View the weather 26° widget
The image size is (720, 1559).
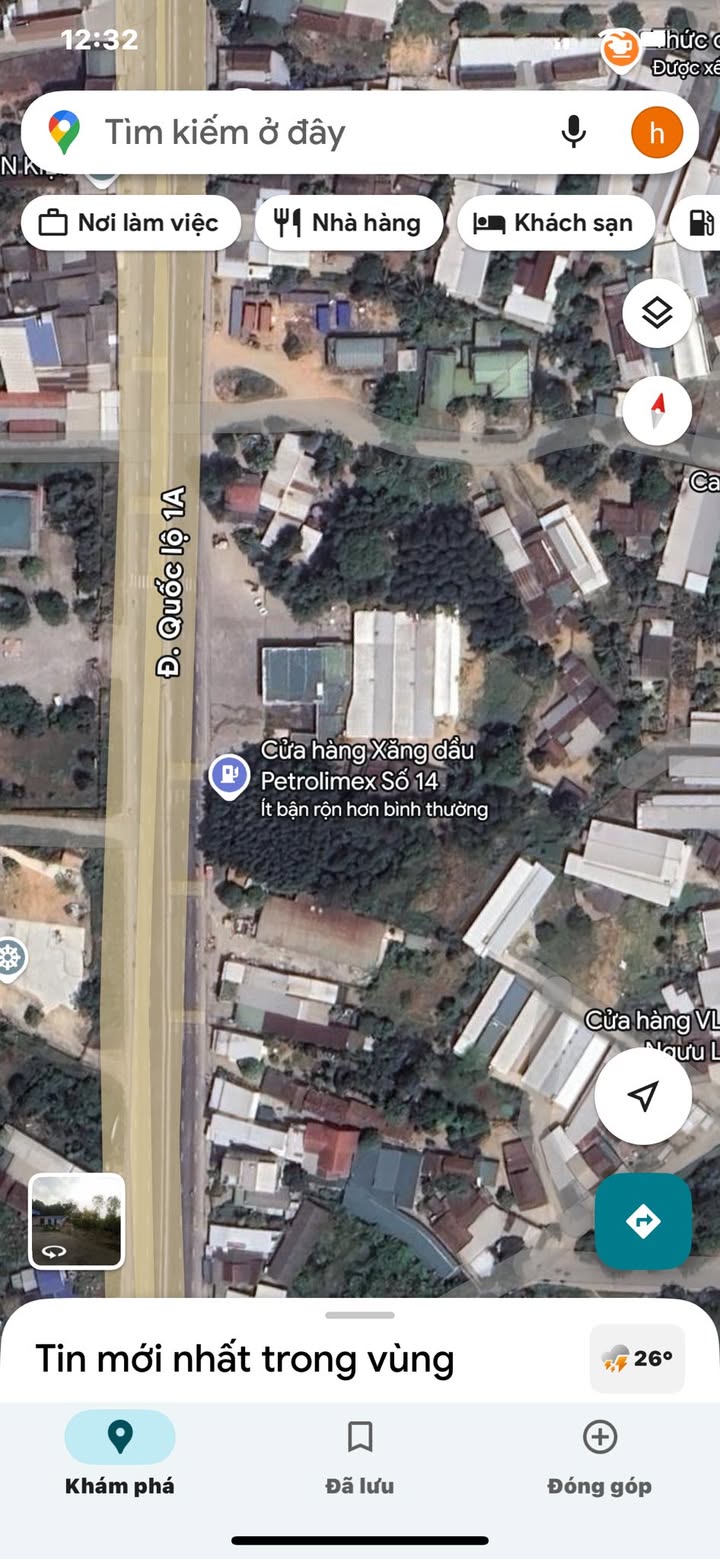[637, 1358]
